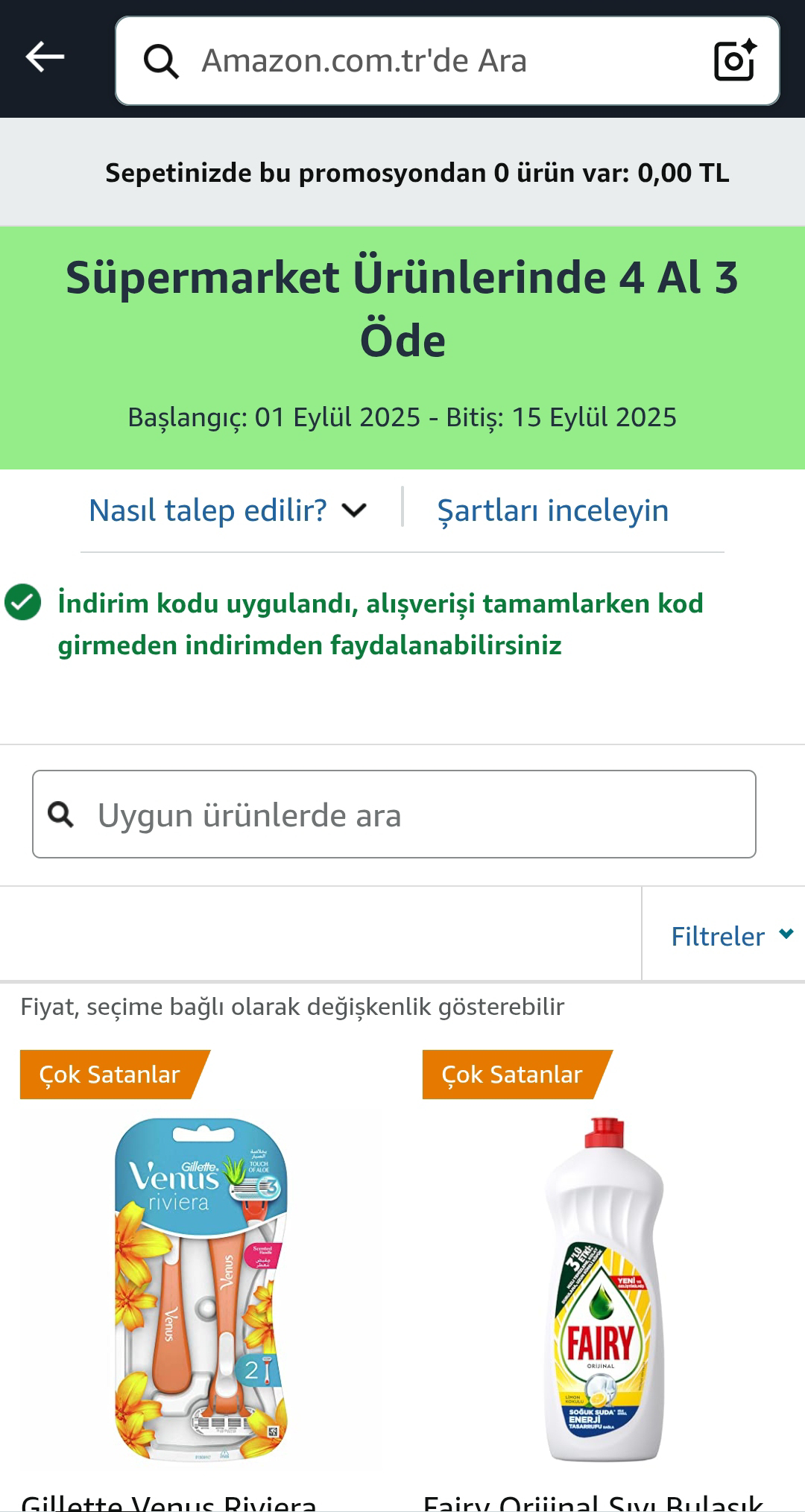The width and height of the screenshot is (805, 1512).
Task: Tap the 'Uygun ürünlerde ara' search box
Action: [394, 814]
